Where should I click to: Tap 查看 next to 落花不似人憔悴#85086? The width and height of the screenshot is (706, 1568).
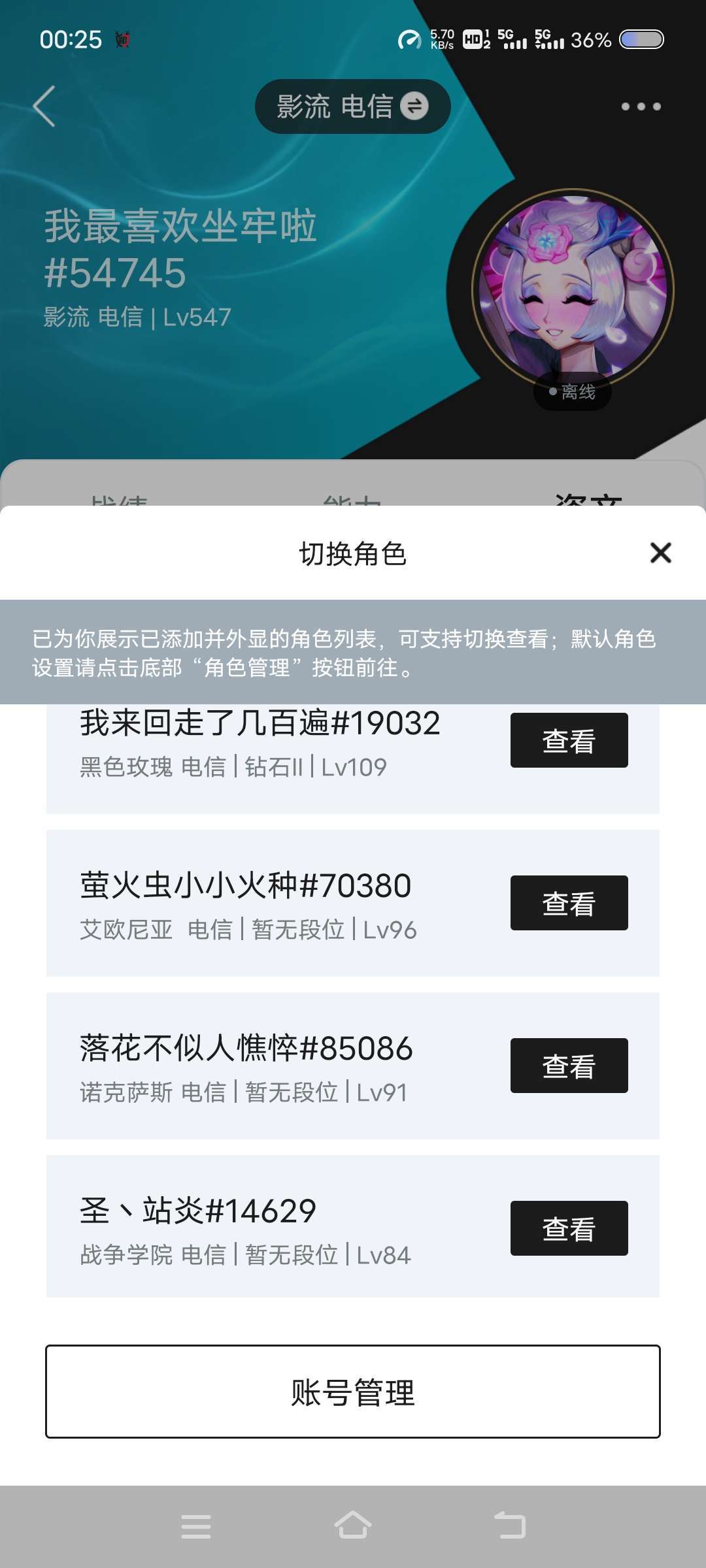tap(569, 1066)
